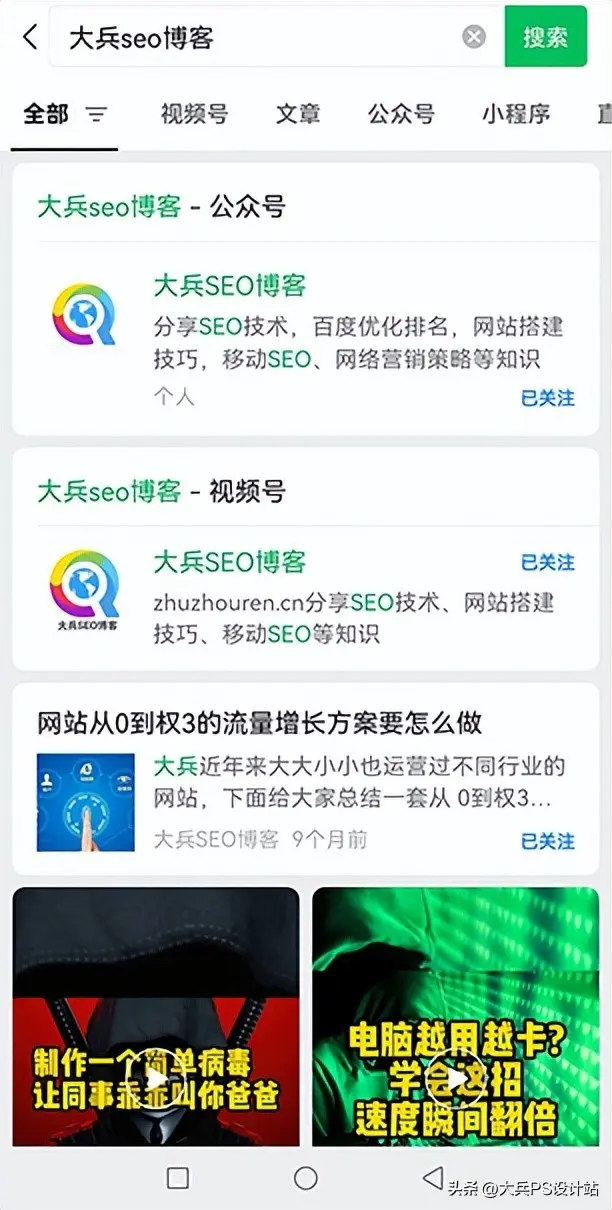Switch to the 文章 tab
The height and width of the screenshot is (1210, 612).
click(298, 114)
